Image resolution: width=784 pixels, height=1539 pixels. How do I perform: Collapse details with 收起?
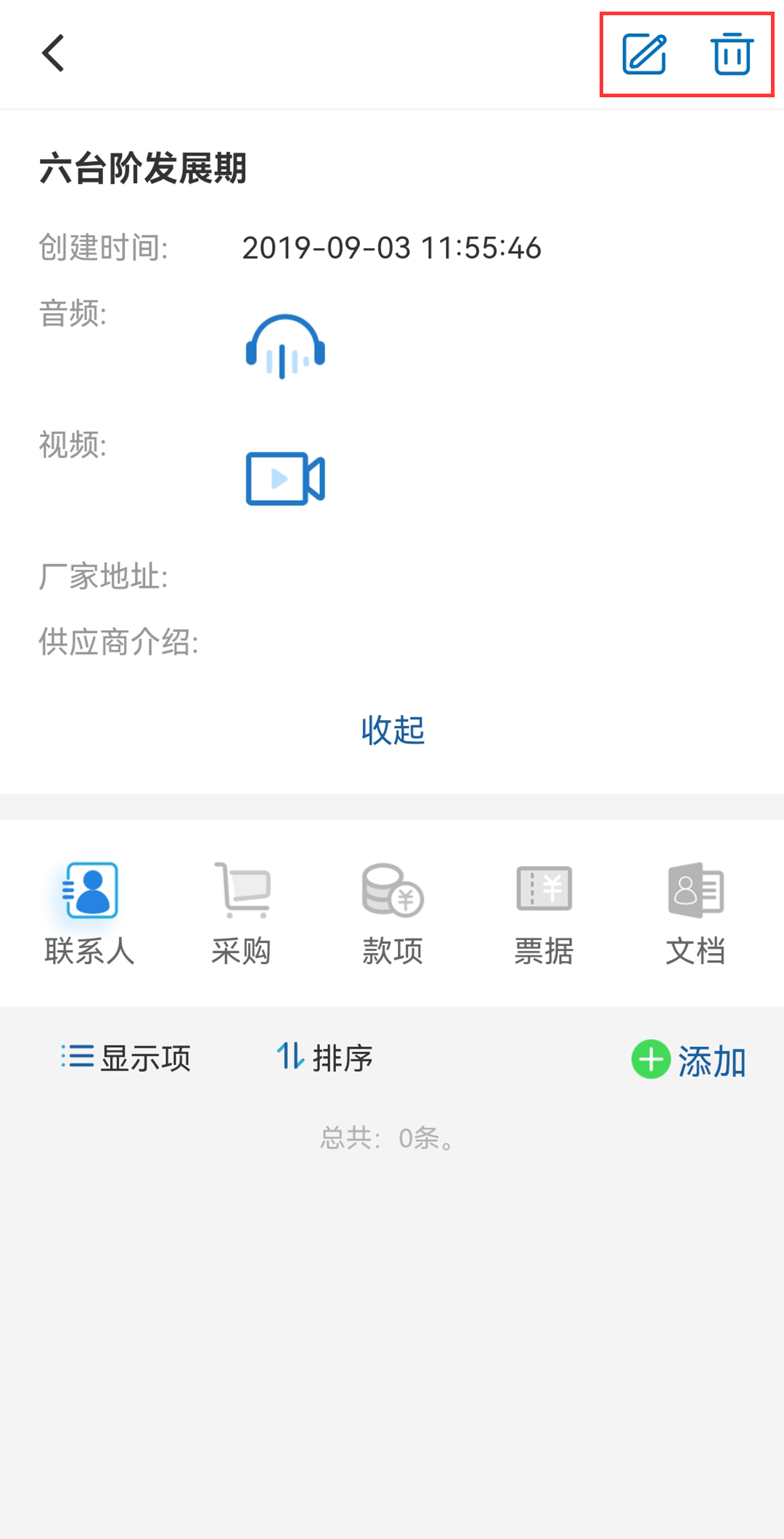point(393,730)
